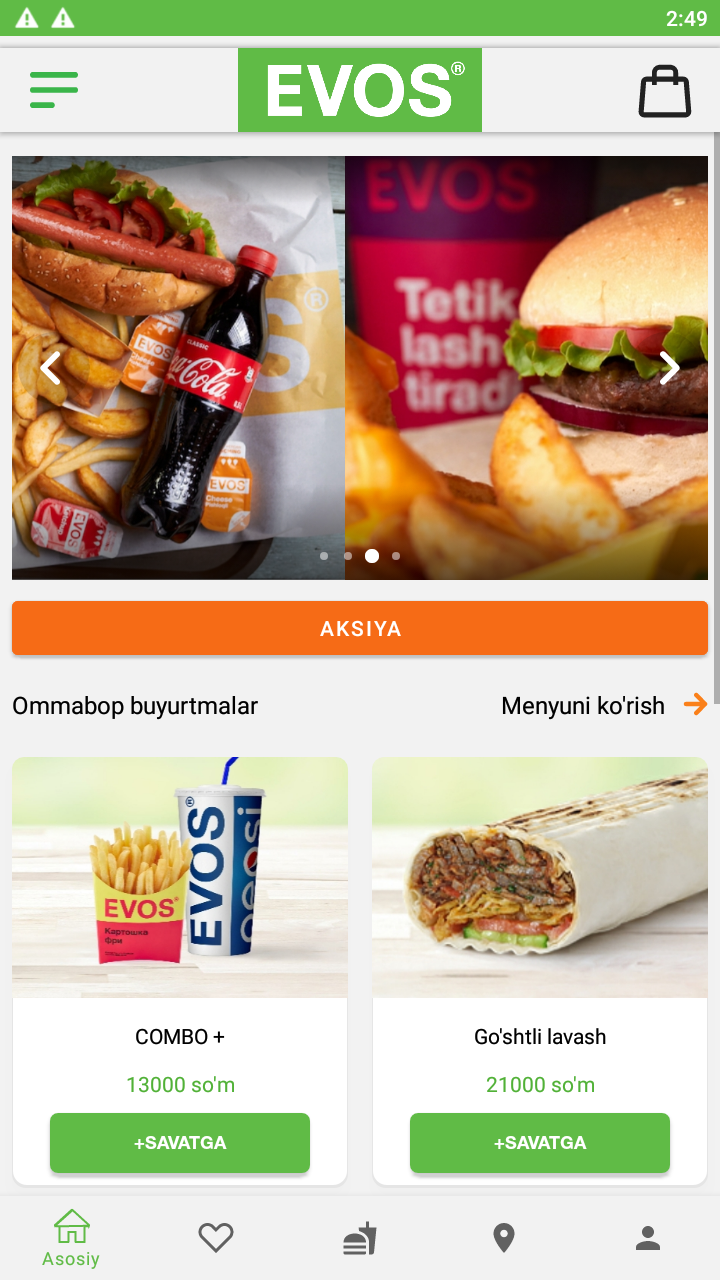Add COMBO + to the basket
The width and height of the screenshot is (720, 1280).
click(x=180, y=1142)
